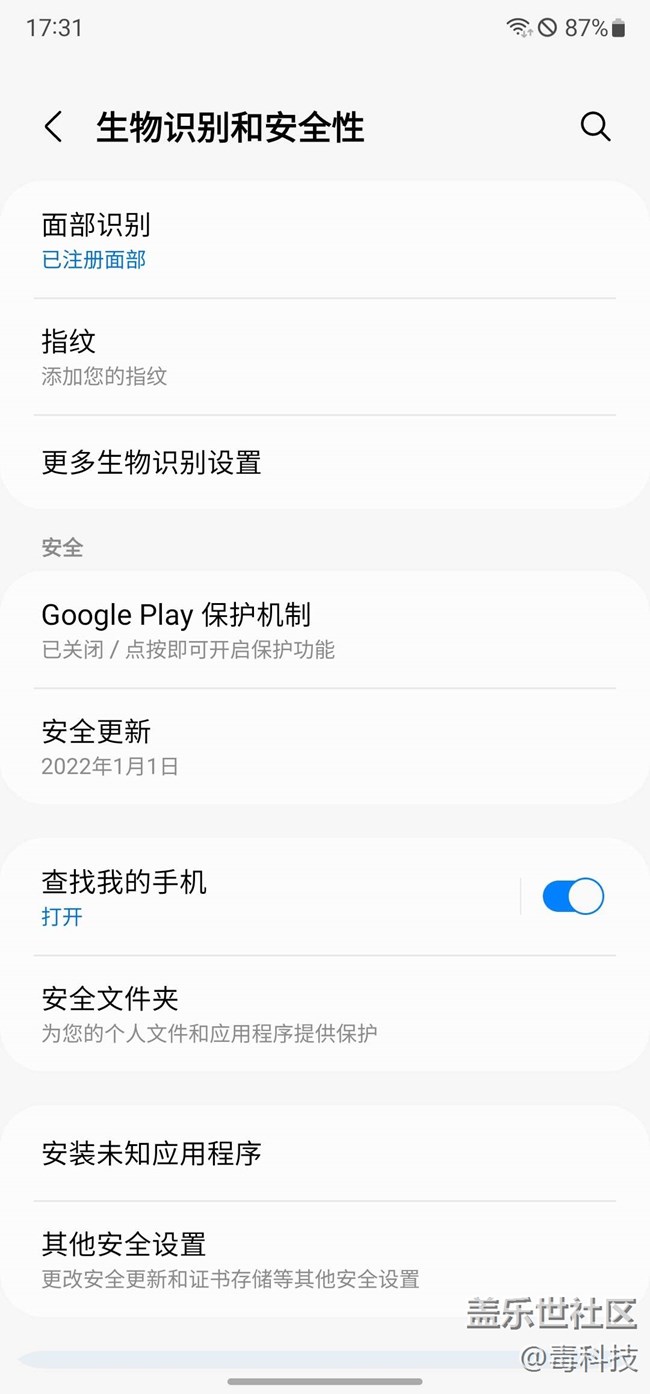This screenshot has height=1394, width=650.
Task: Open 查找我的手机 settings
Action: coord(270,897)
